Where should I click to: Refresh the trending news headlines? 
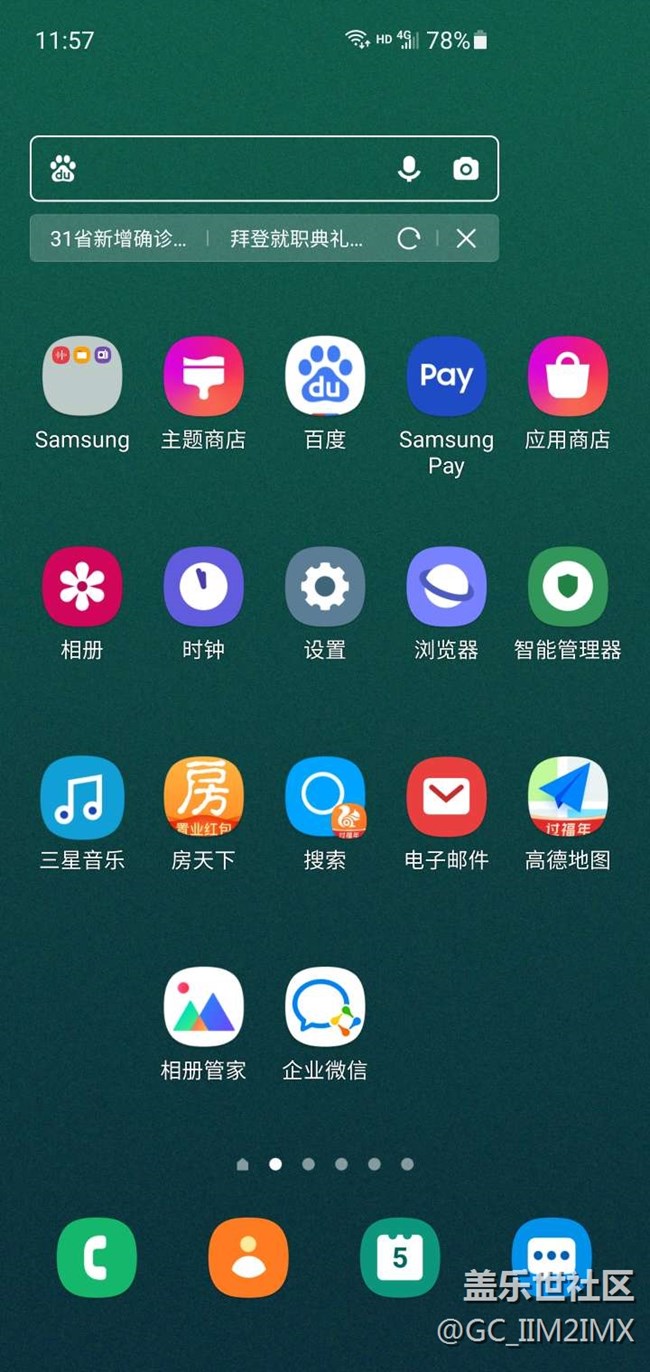click(408, 238)
